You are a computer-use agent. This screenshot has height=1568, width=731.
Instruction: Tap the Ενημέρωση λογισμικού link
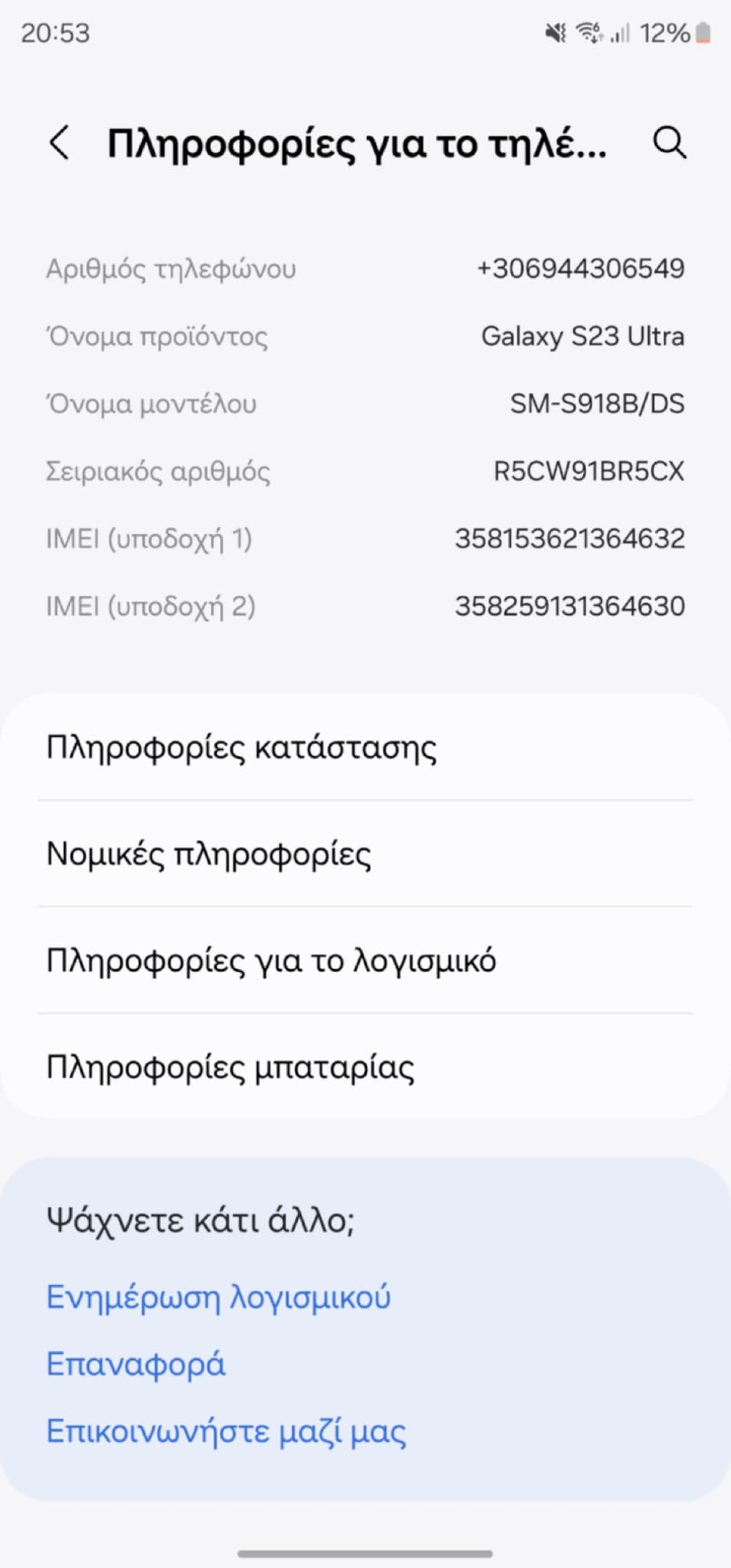tap(219, 1296)
